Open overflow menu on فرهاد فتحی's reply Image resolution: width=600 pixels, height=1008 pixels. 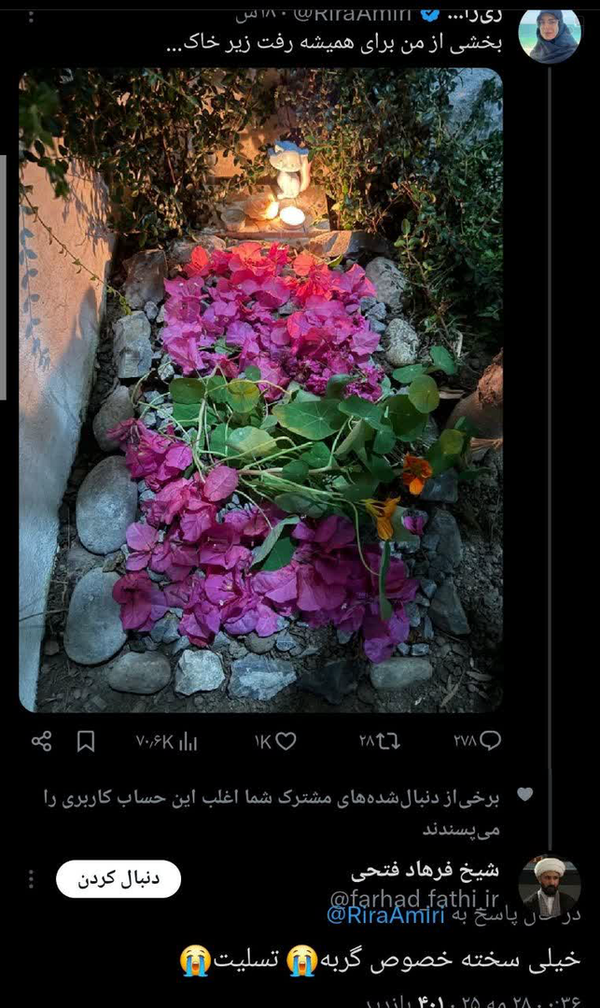31,879
